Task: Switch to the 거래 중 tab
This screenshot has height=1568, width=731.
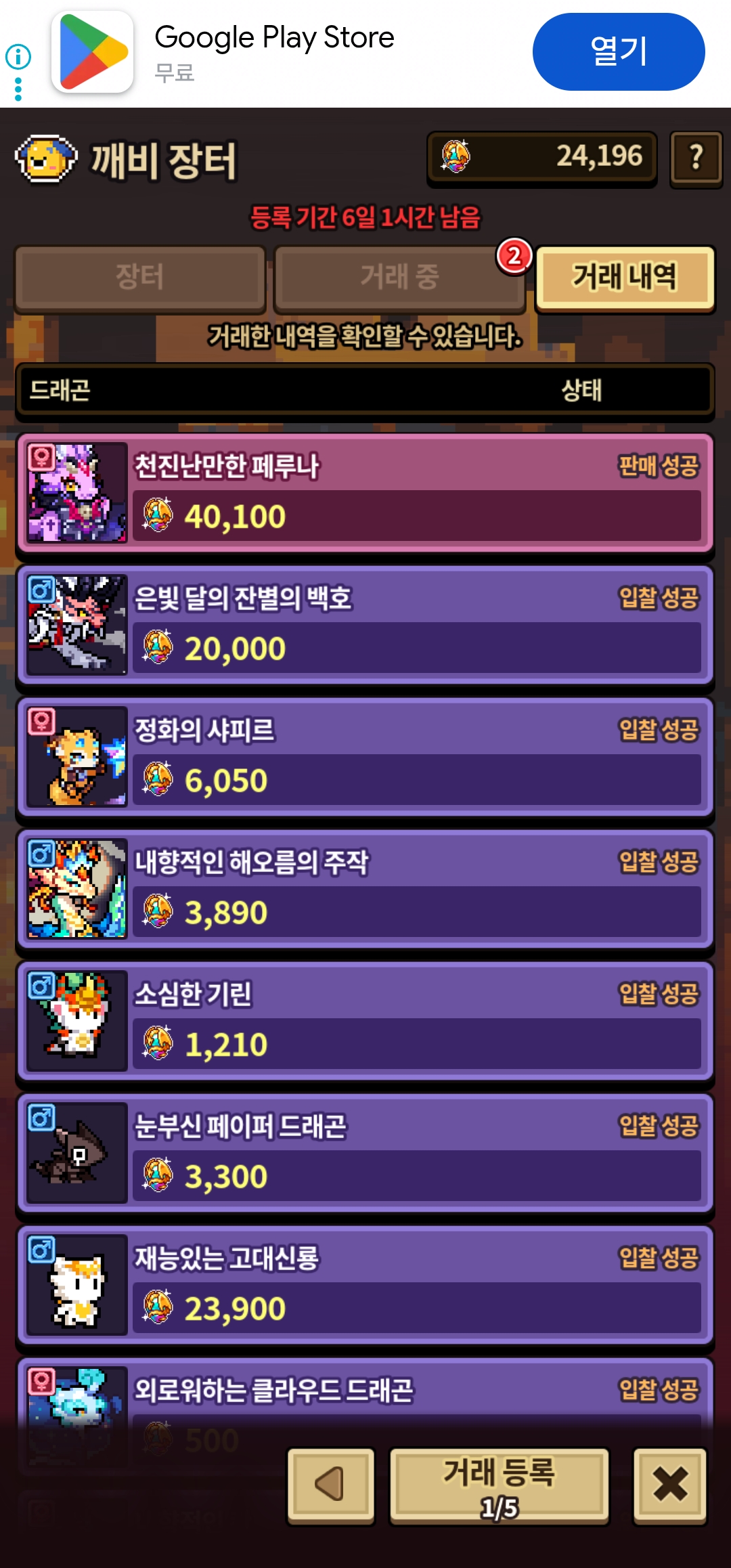Action: click(x=399, y=278)
